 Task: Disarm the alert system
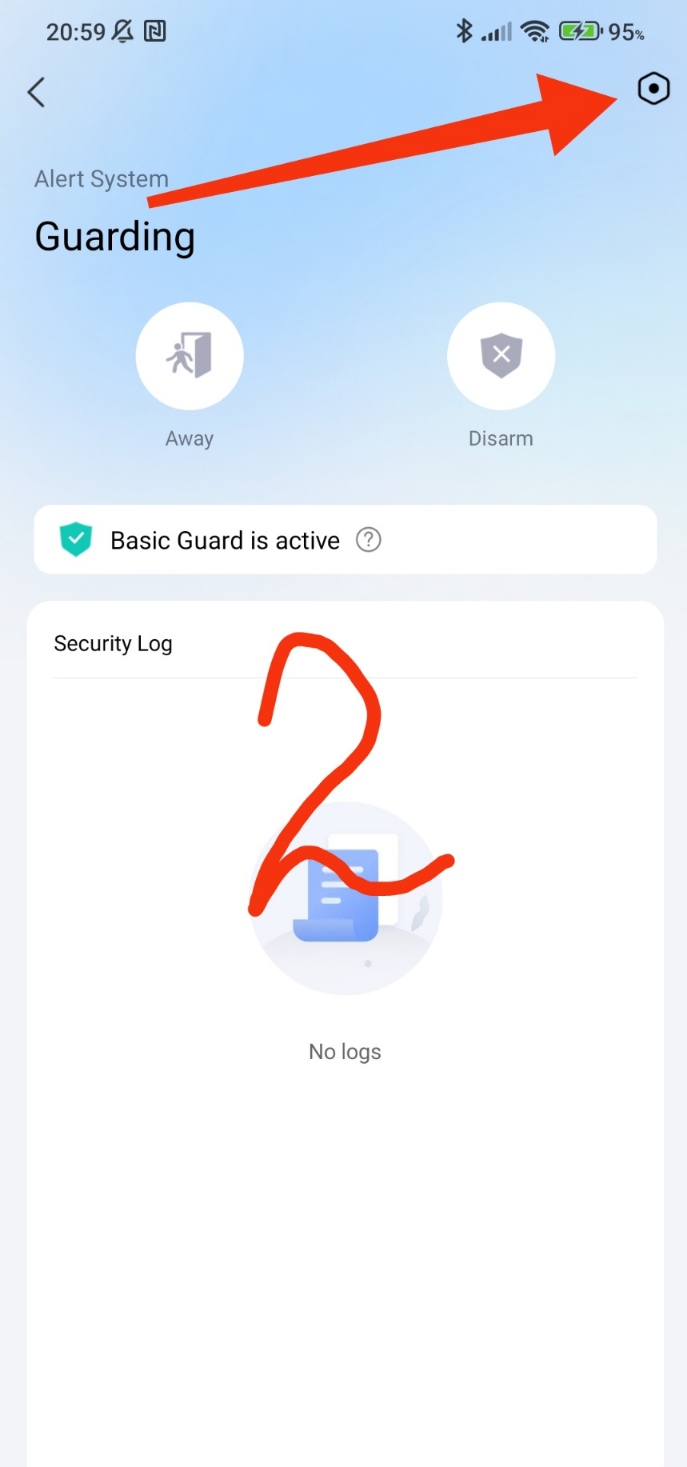[x=501, y=357]
